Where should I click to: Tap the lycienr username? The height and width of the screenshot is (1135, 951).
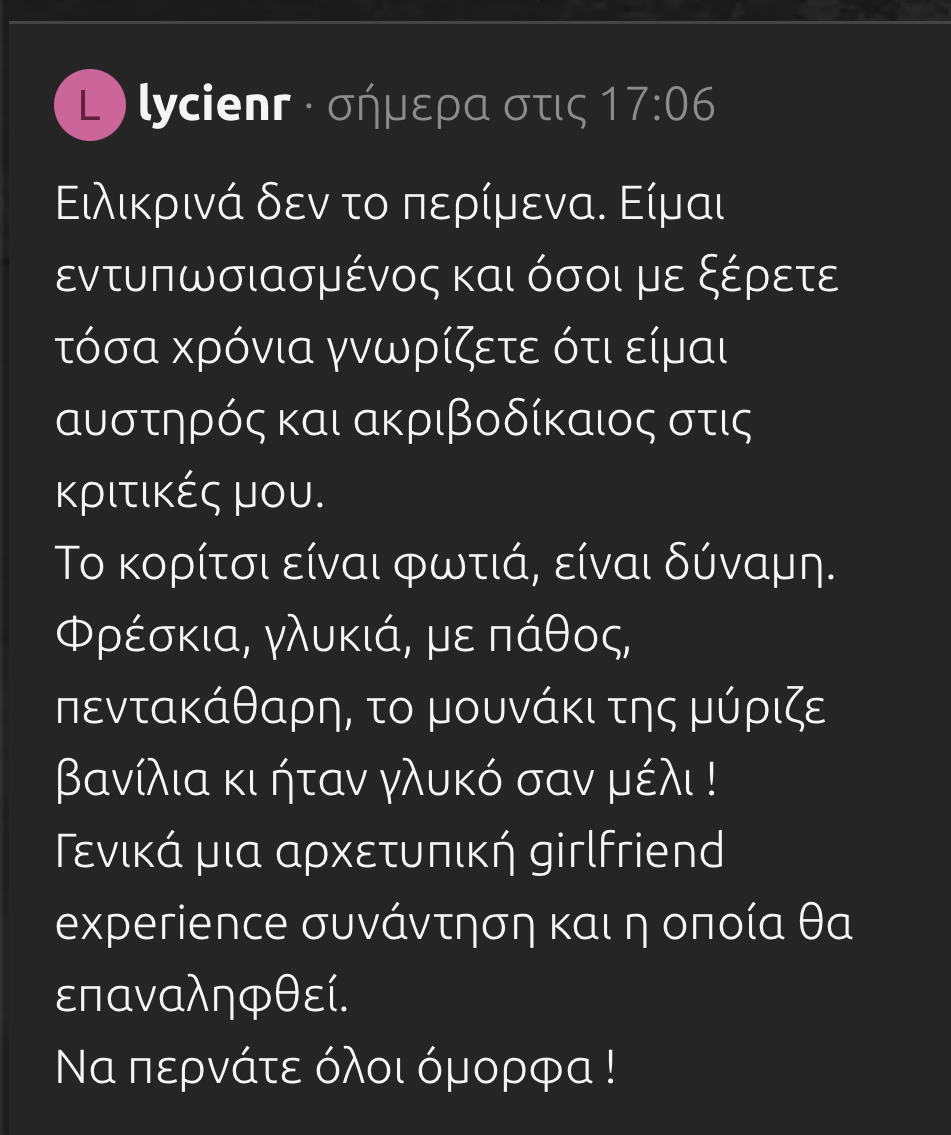[x=215, y=104]
